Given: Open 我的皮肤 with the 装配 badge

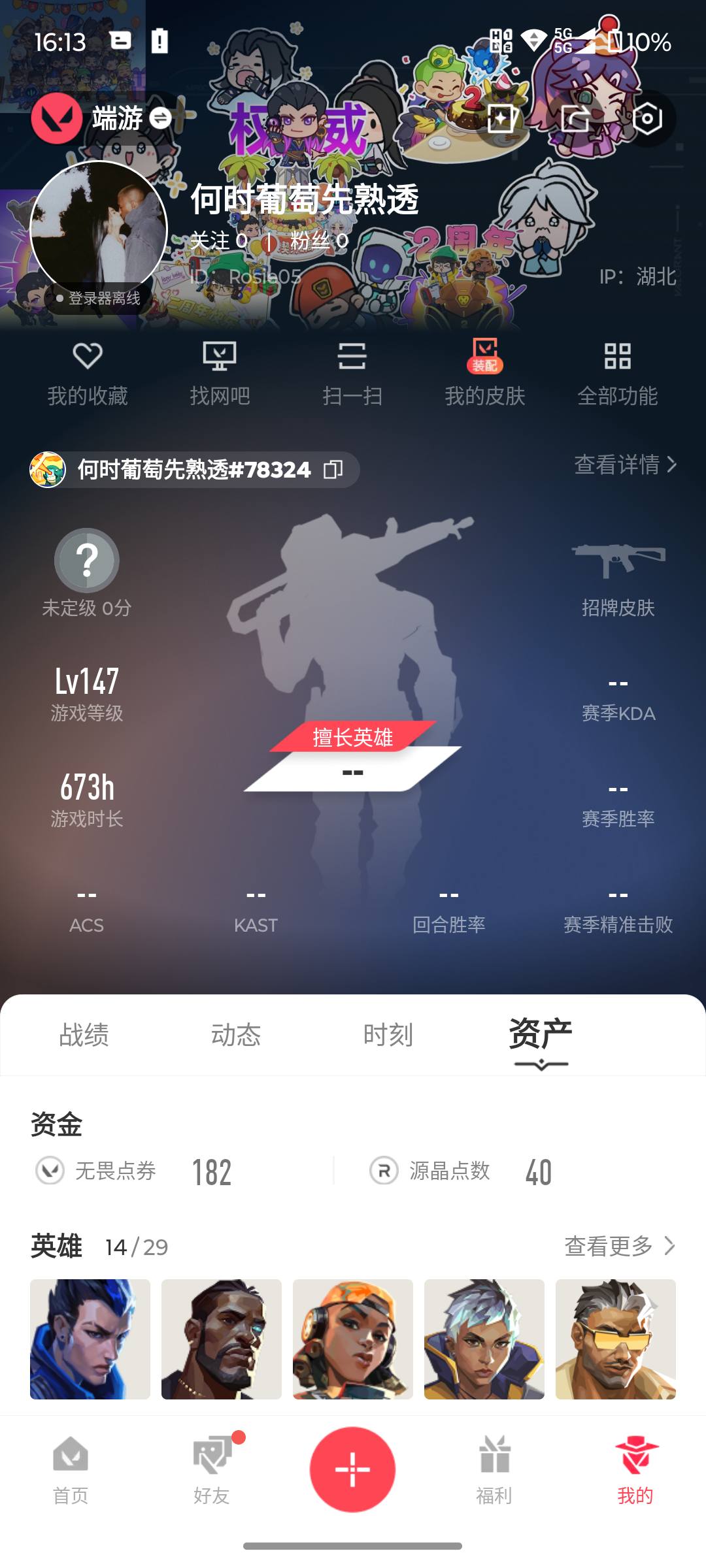Looking at the screenshot, I should (x=484, y=372).
